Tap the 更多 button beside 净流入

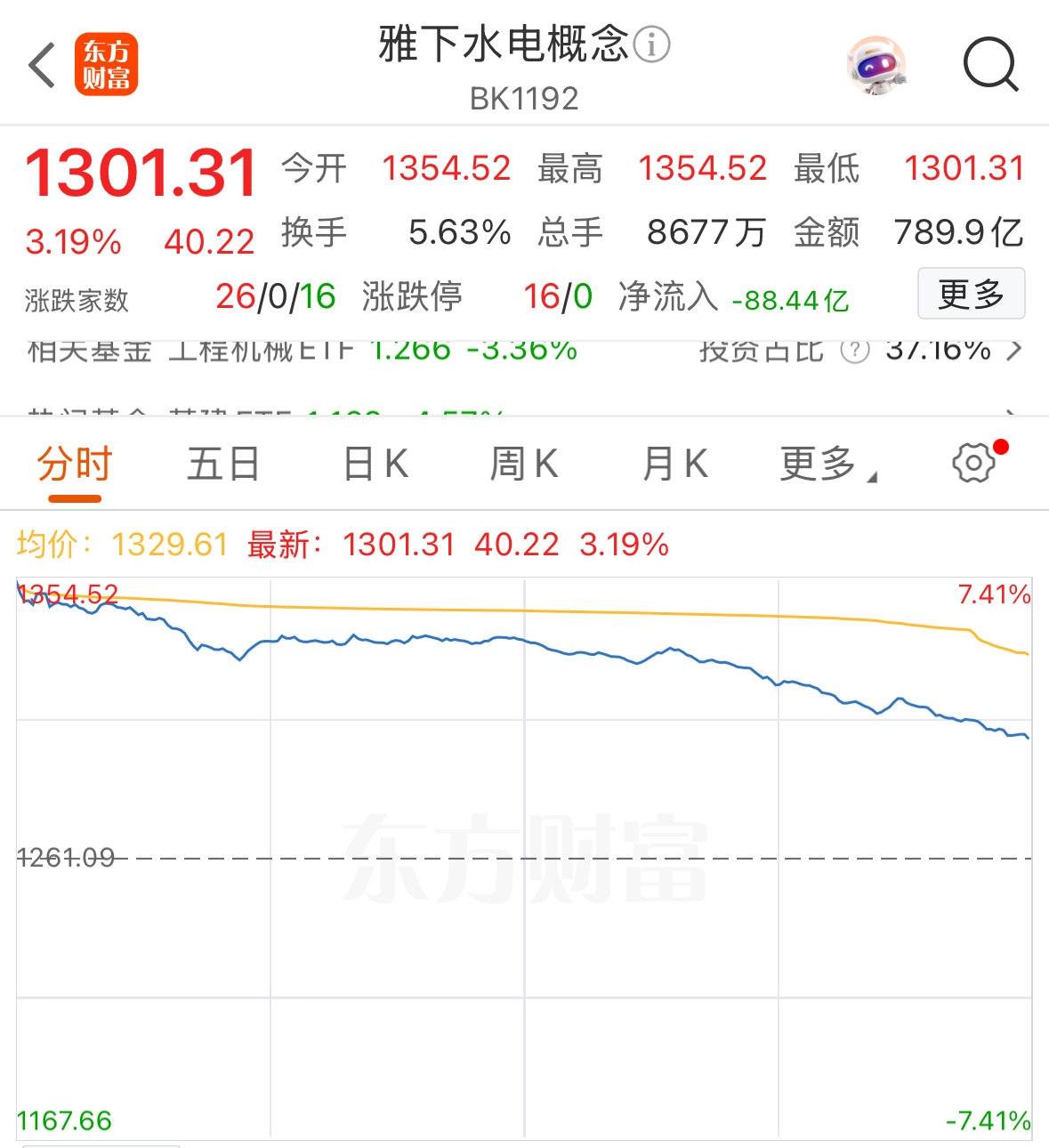(x=971, y=294)
